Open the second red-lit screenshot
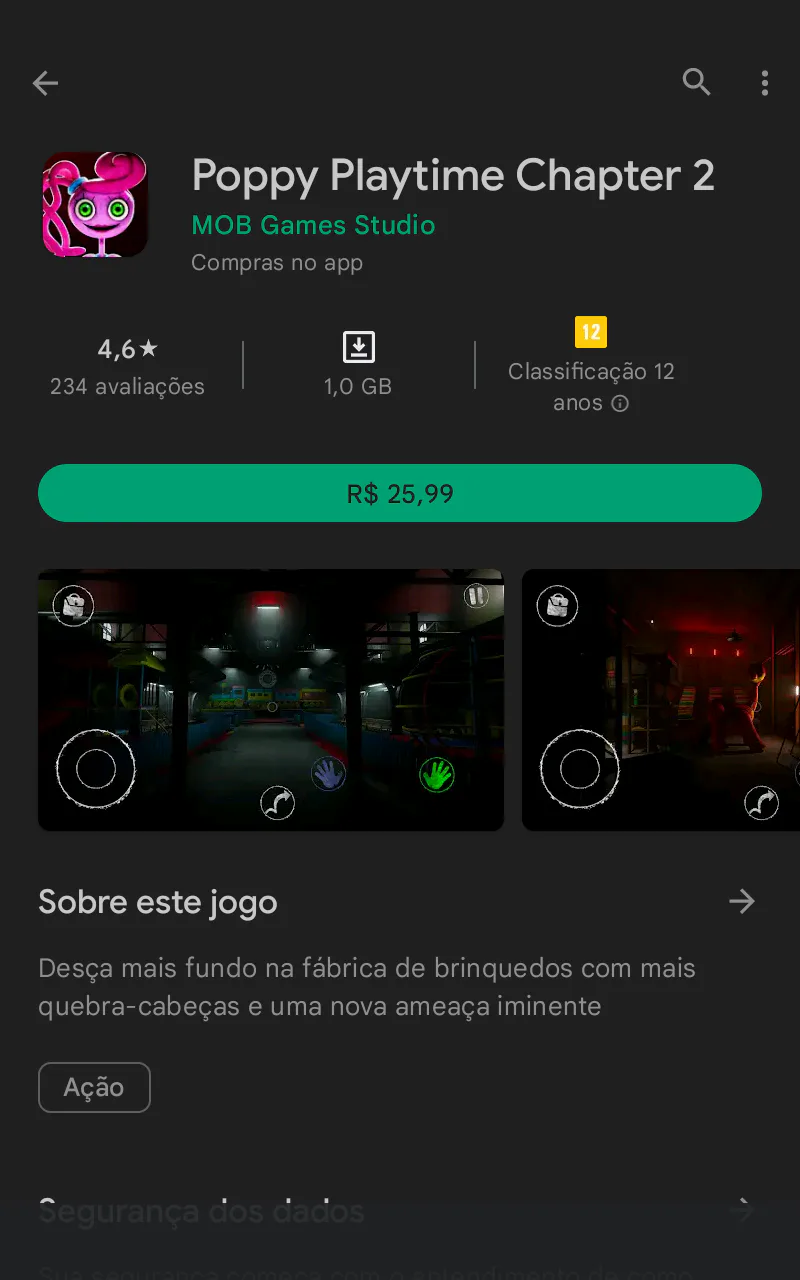Image resolution: width=800 pixels, height=1280 pixels. (x=660, y=700)
